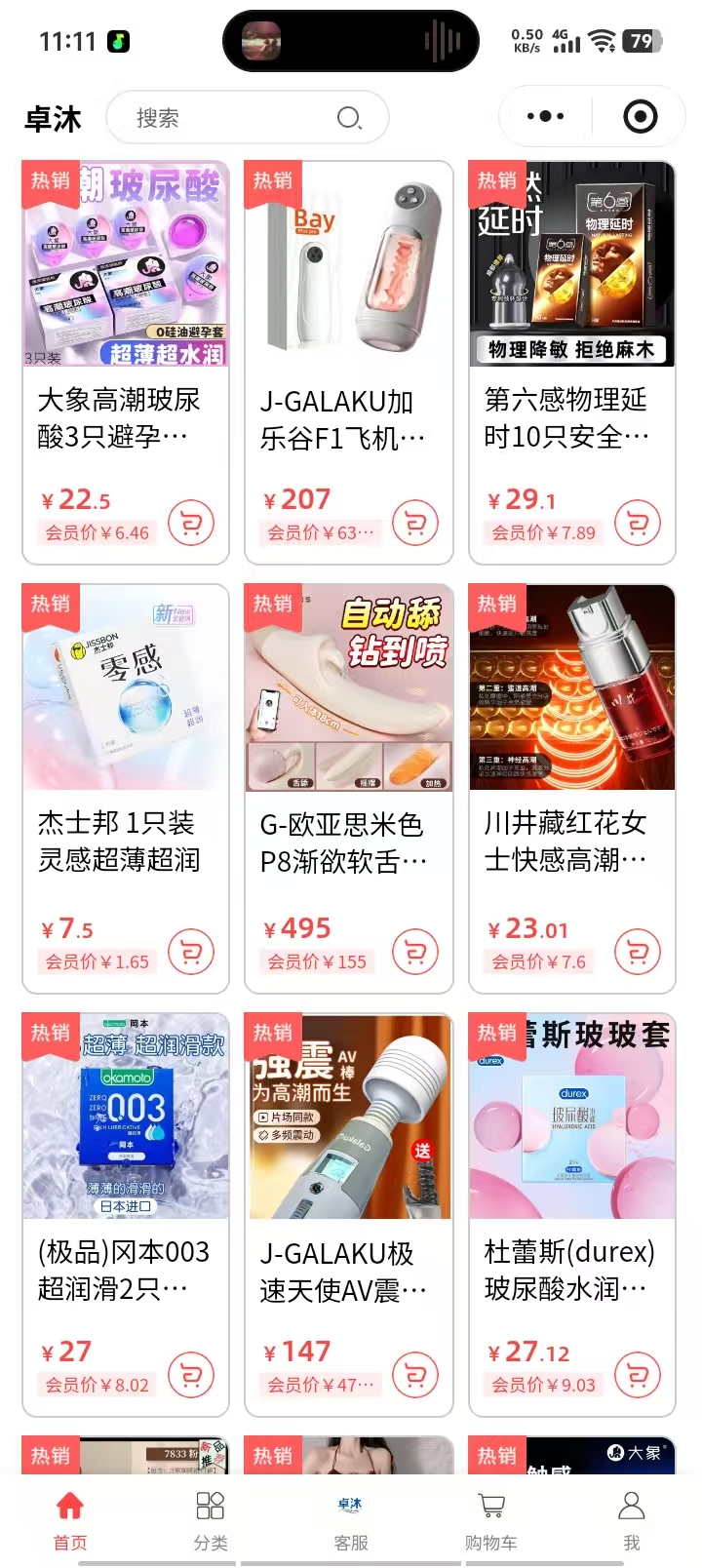Contact support via the 客服 tab
The image size is (702, 1568).
click(x=351, y=1520)
